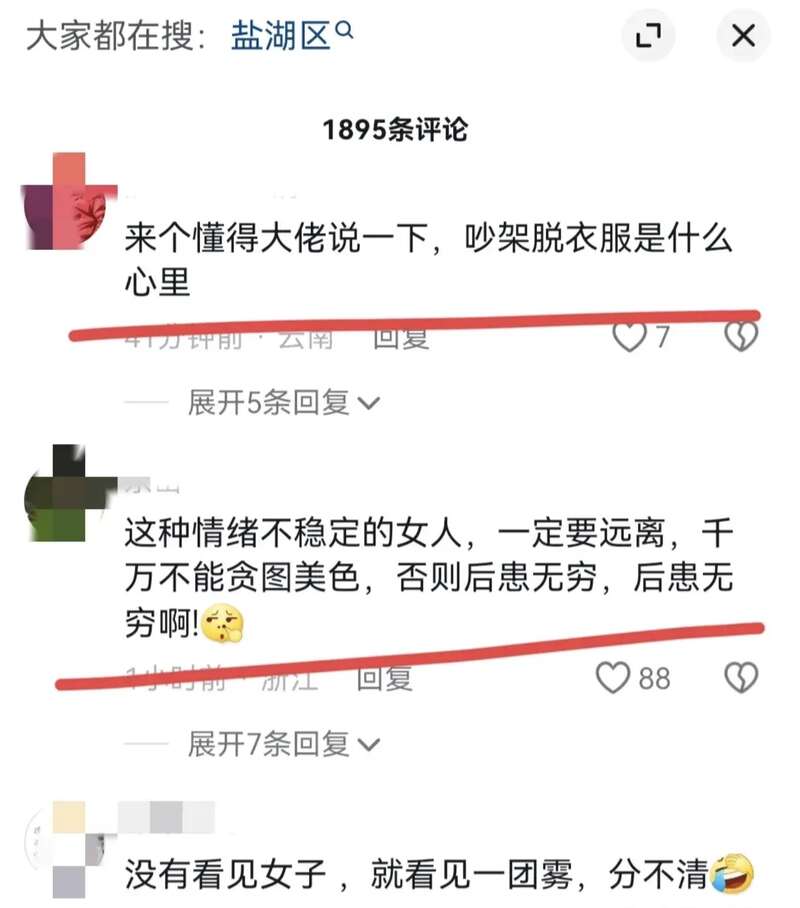The height and width of the screenshot is (908, 800).
Task: Expand the comments panel to full screen
Action: click(648, 37)
